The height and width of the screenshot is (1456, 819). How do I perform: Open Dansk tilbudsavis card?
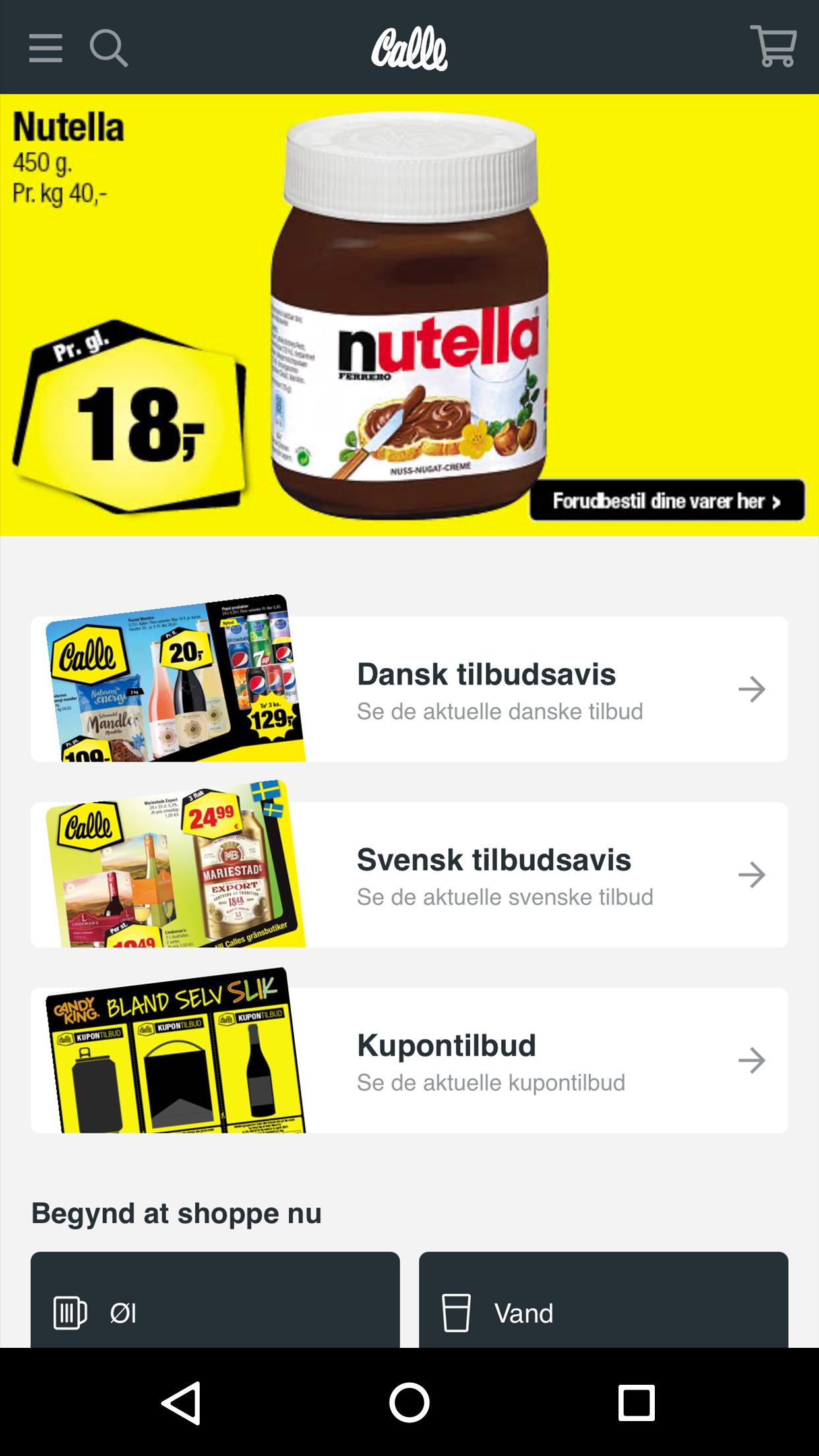[x=409, y=689]
